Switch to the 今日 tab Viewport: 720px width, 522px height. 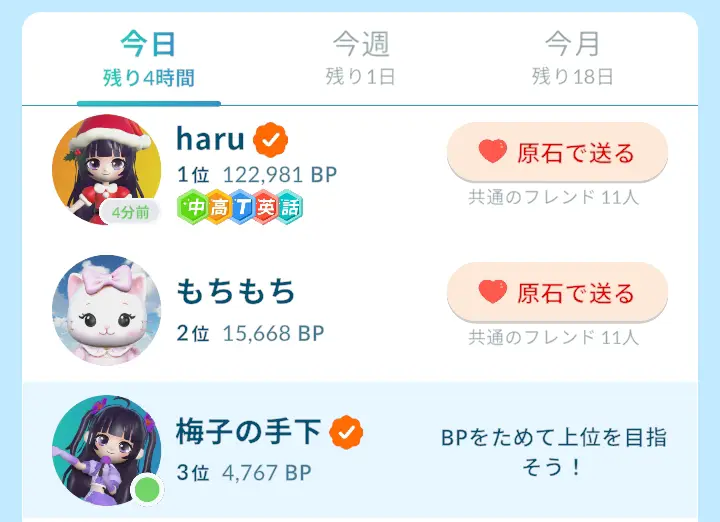click(148, 59)
